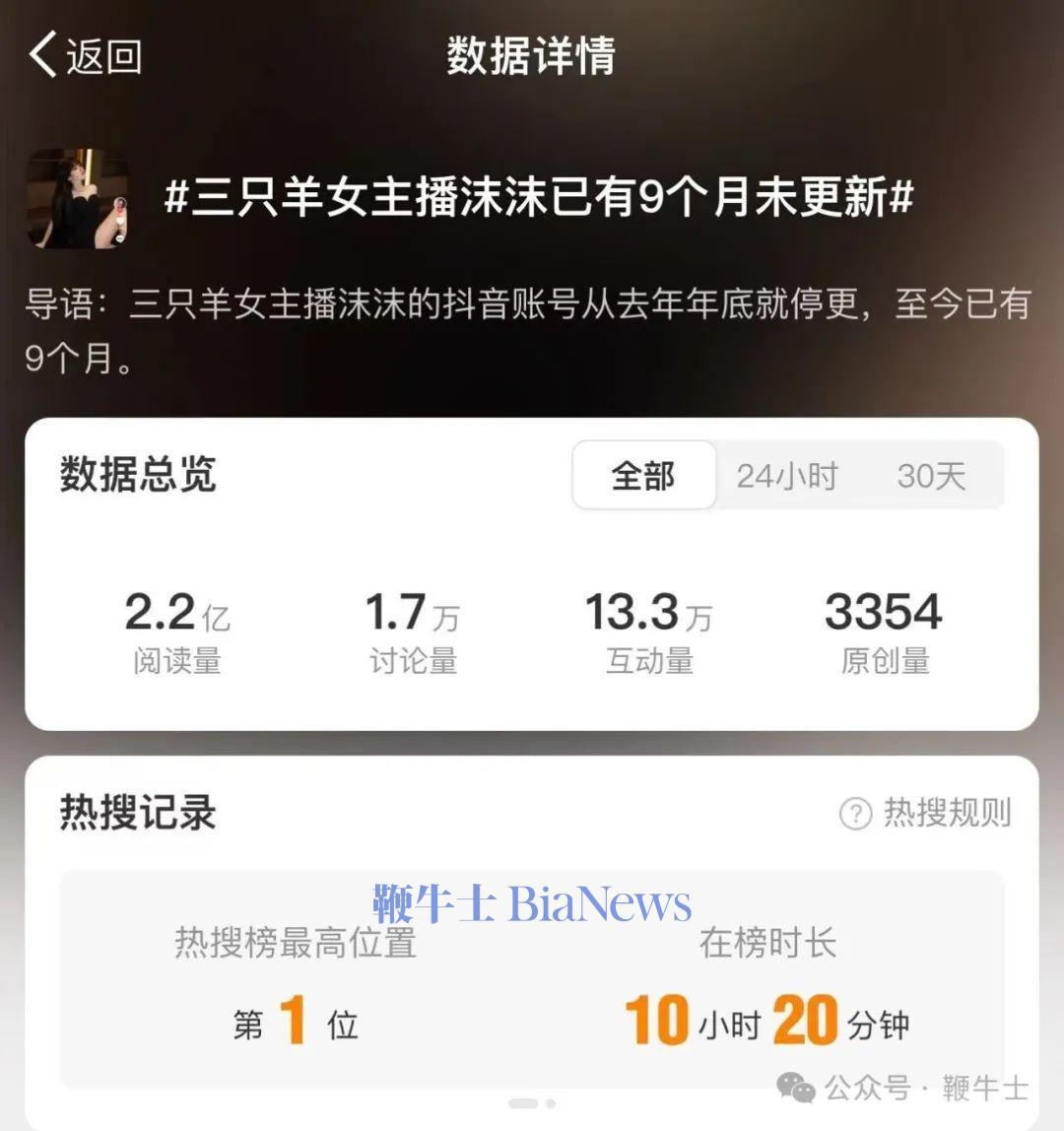Go back using the 返回 button

pyautogui.click(x=86, y=55)
